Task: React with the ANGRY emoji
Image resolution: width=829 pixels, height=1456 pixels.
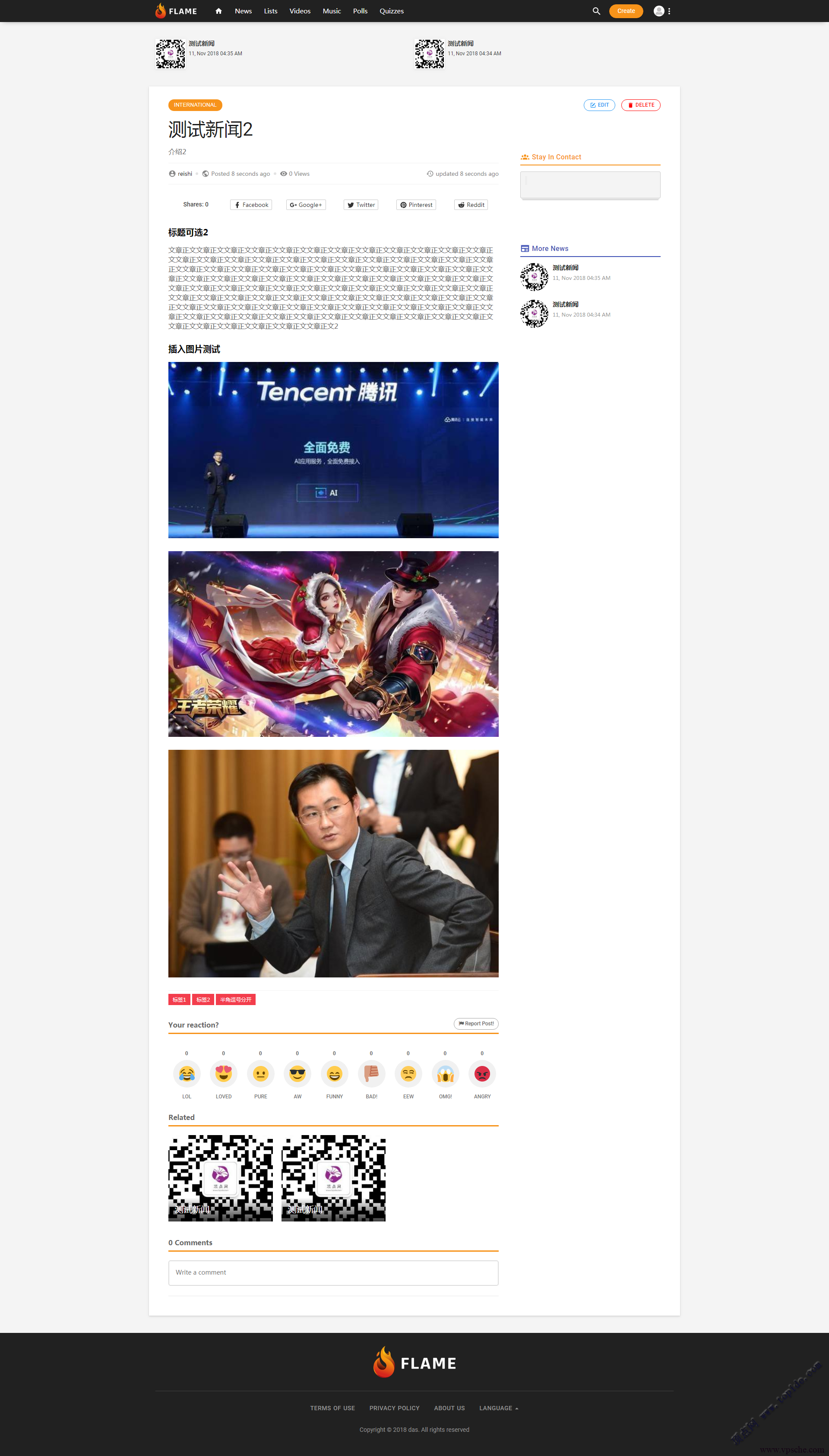Action: click(x=482, y=1073)
